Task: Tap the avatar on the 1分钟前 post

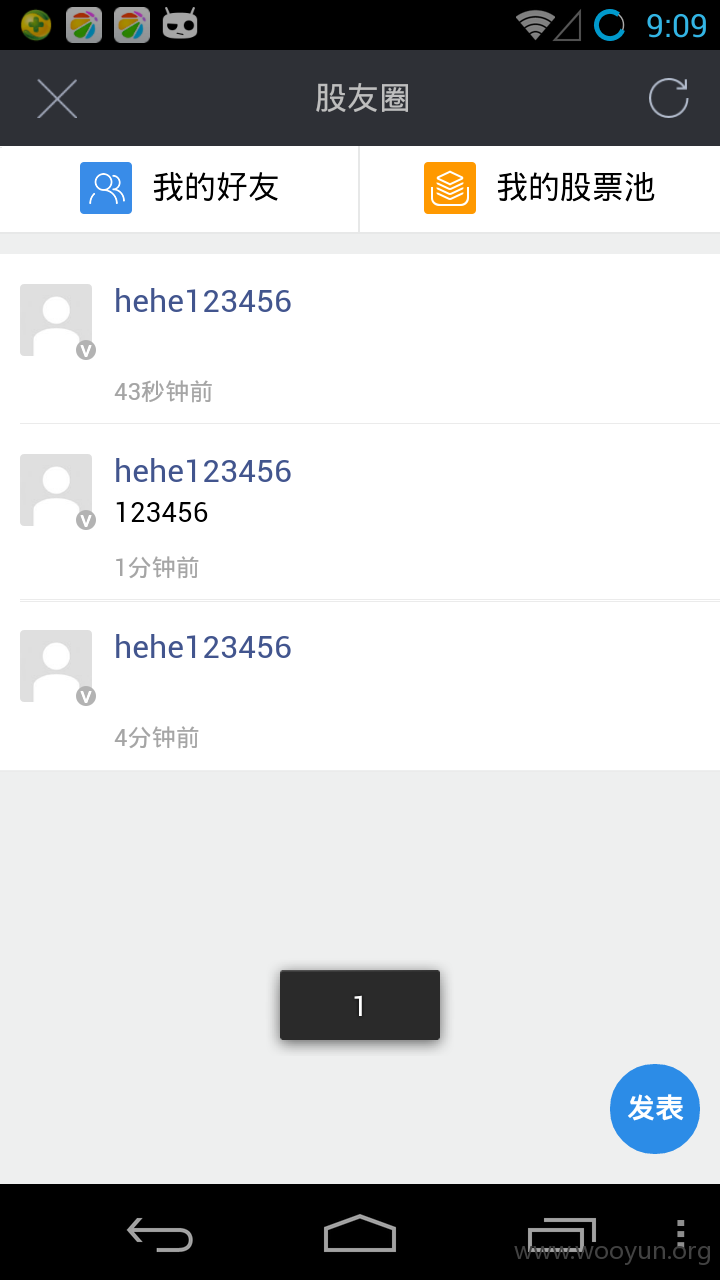Action: tap(57, 491)
